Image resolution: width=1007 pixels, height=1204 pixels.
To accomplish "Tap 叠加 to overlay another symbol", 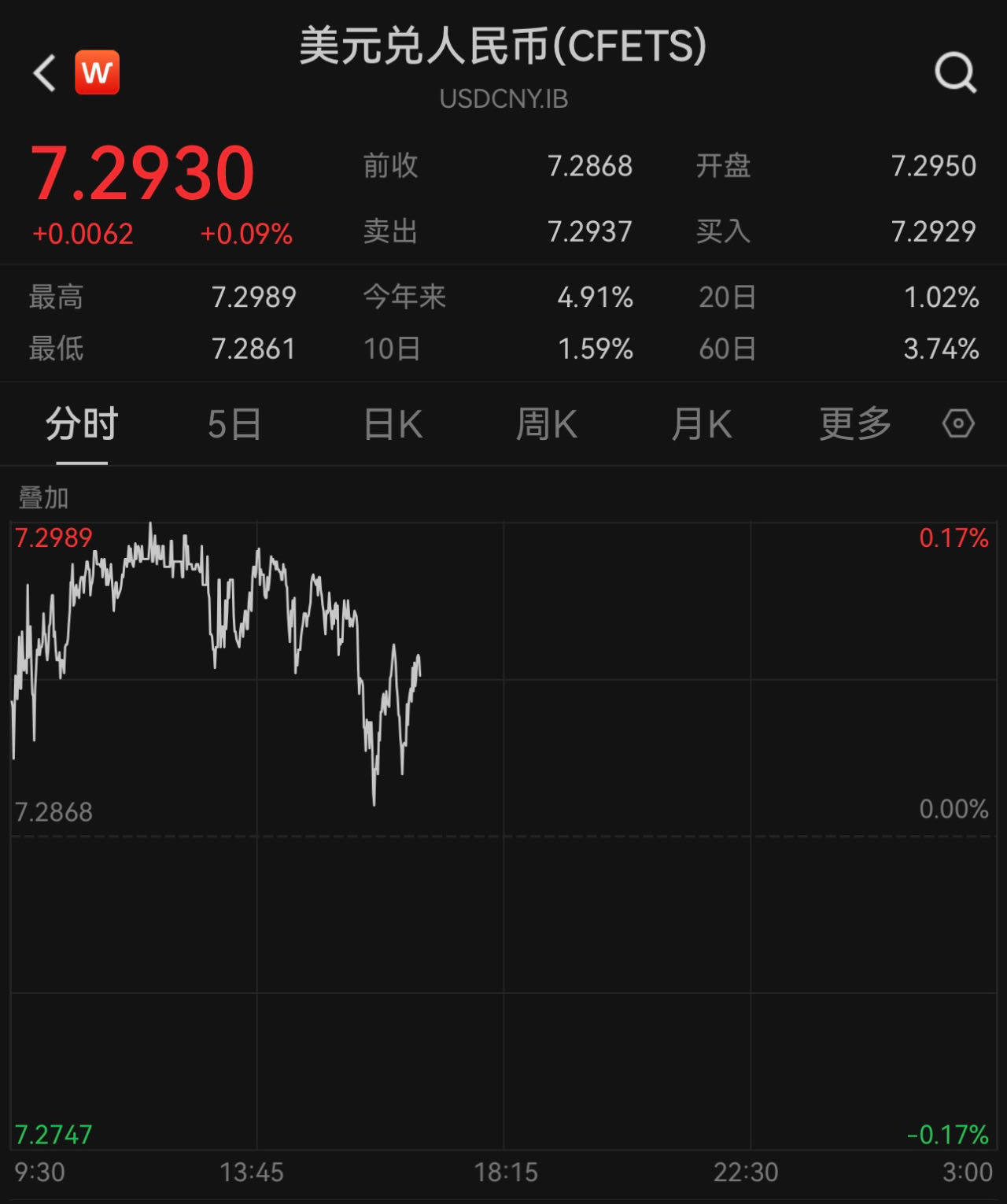I will click(x=43, y=497).
